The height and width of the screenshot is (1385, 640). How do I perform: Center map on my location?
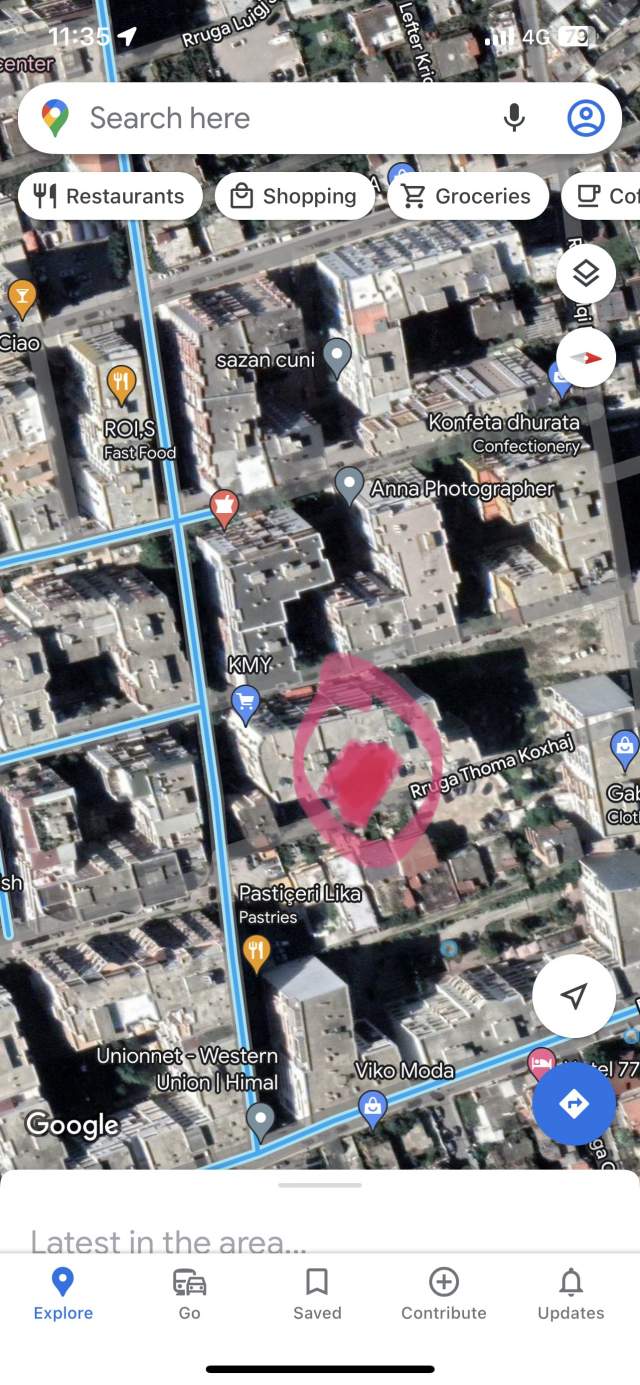(574, 995)
